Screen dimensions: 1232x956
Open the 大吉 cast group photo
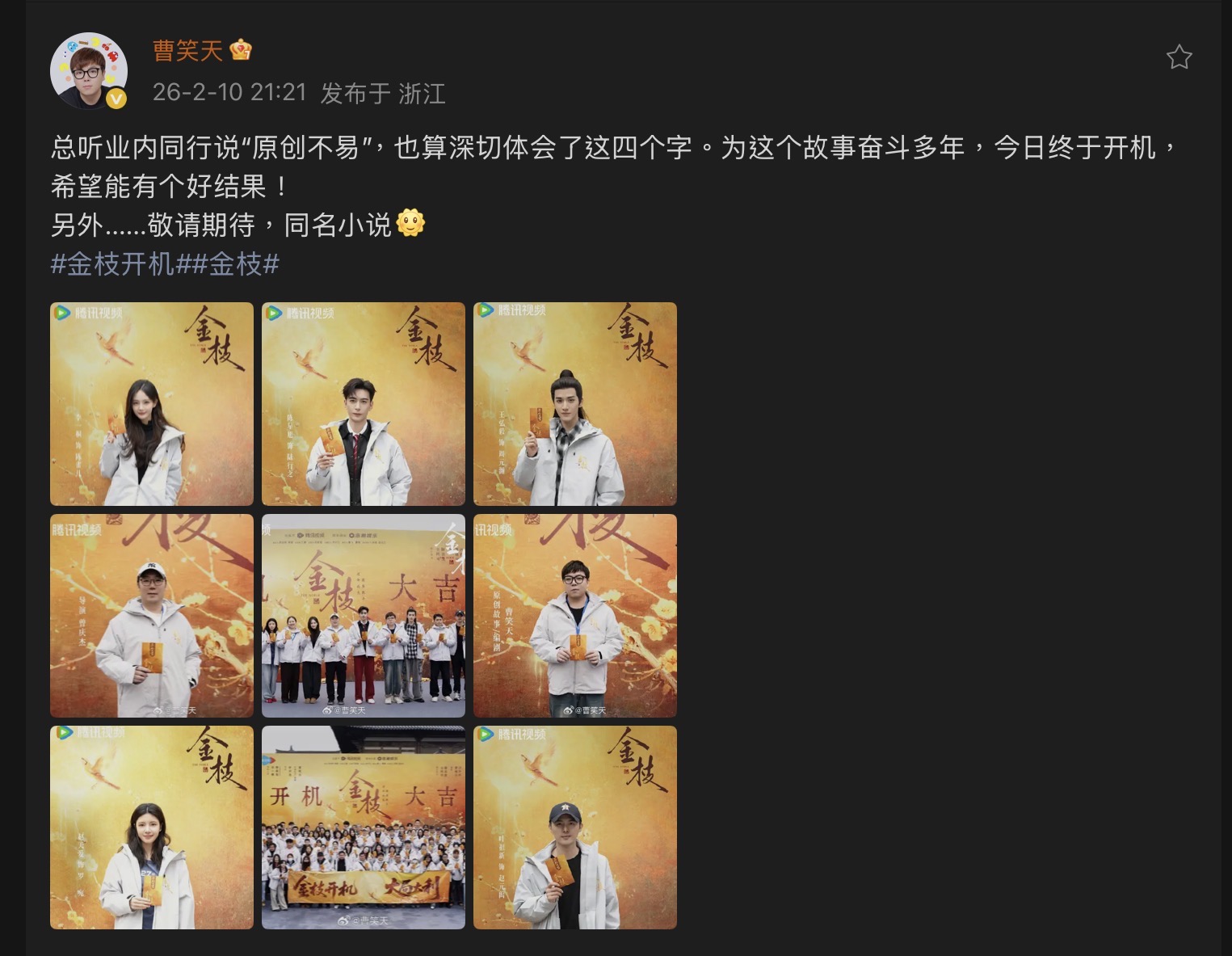click(x=364, y=616)
